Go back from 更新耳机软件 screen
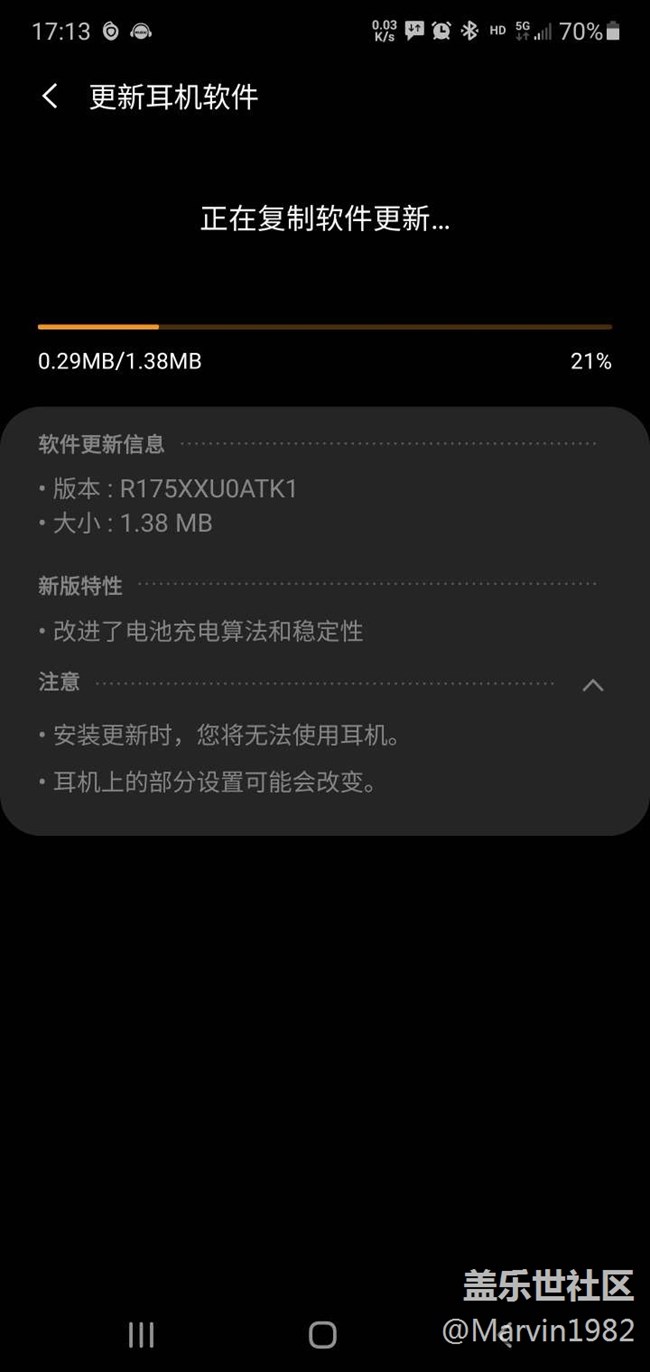The width and height of the screenshot is (650, 1372). click(49, 97)
